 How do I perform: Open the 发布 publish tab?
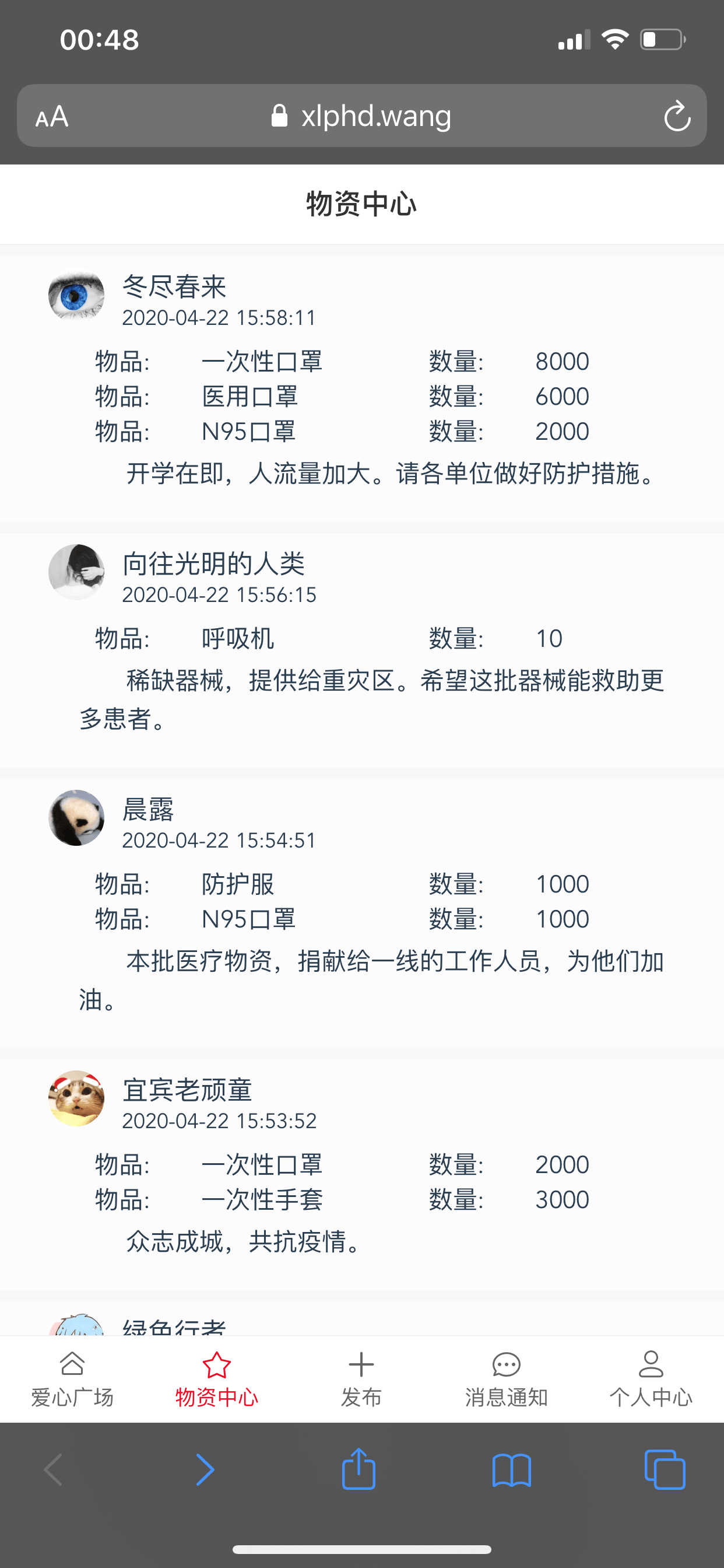tap(361, 1380)
